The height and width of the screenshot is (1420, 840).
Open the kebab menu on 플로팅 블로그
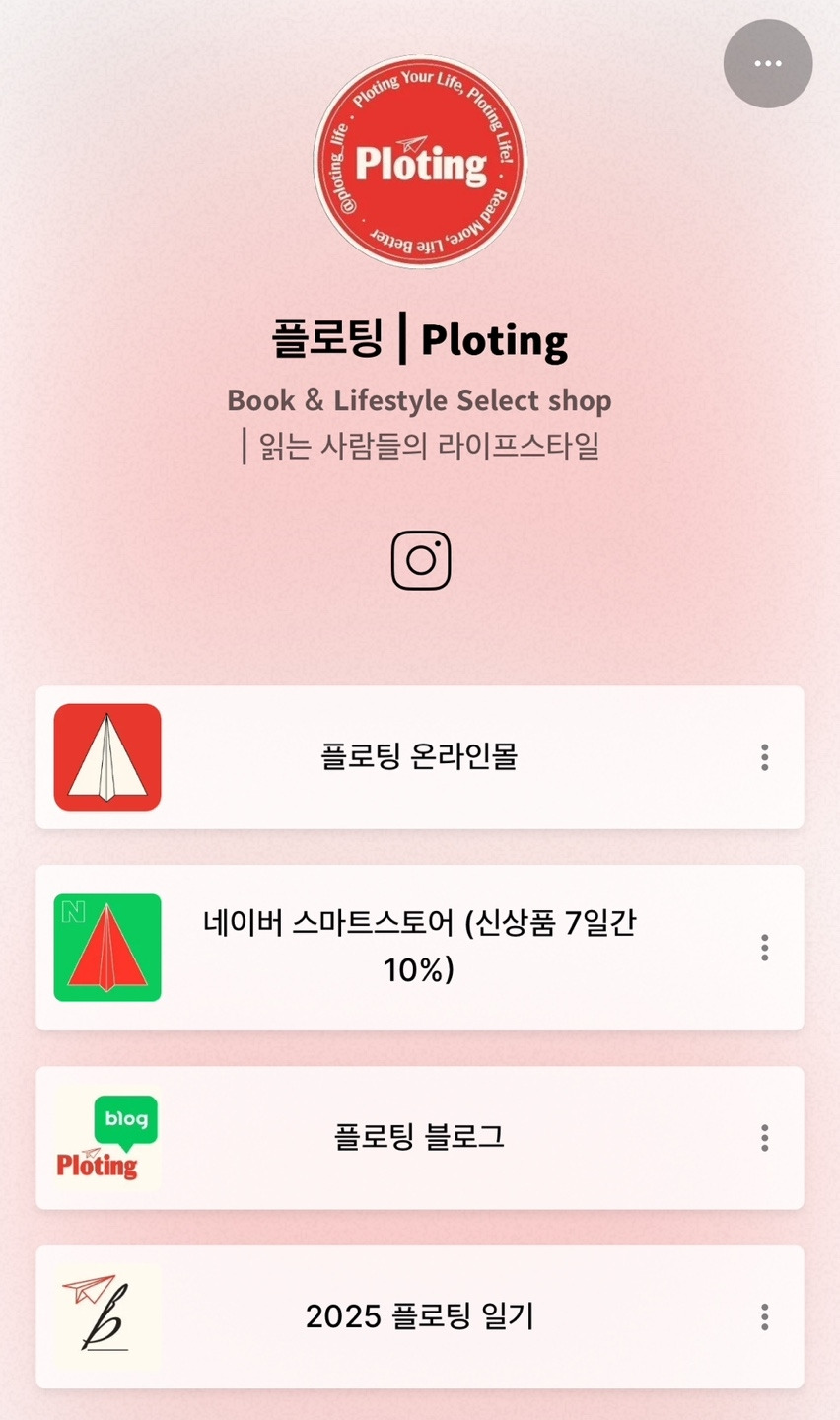pos(764,1137)
